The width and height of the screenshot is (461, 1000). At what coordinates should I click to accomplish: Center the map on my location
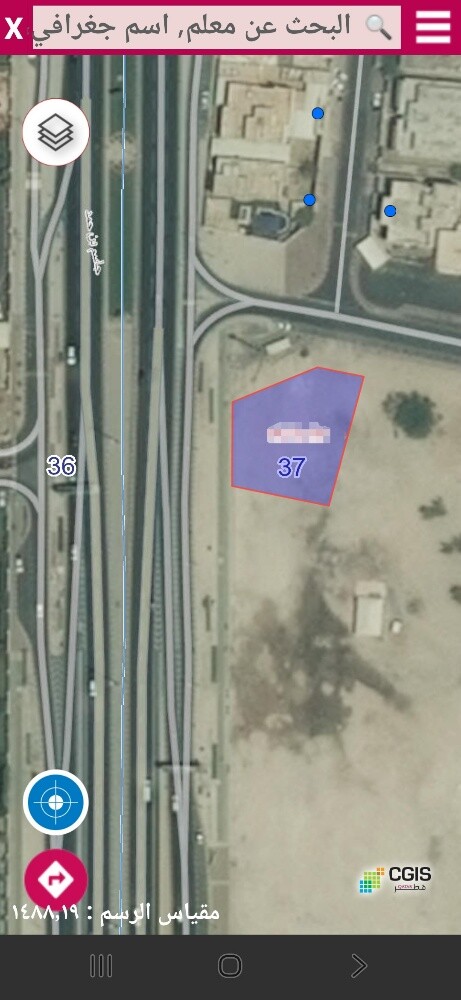(x=56, y=802)
